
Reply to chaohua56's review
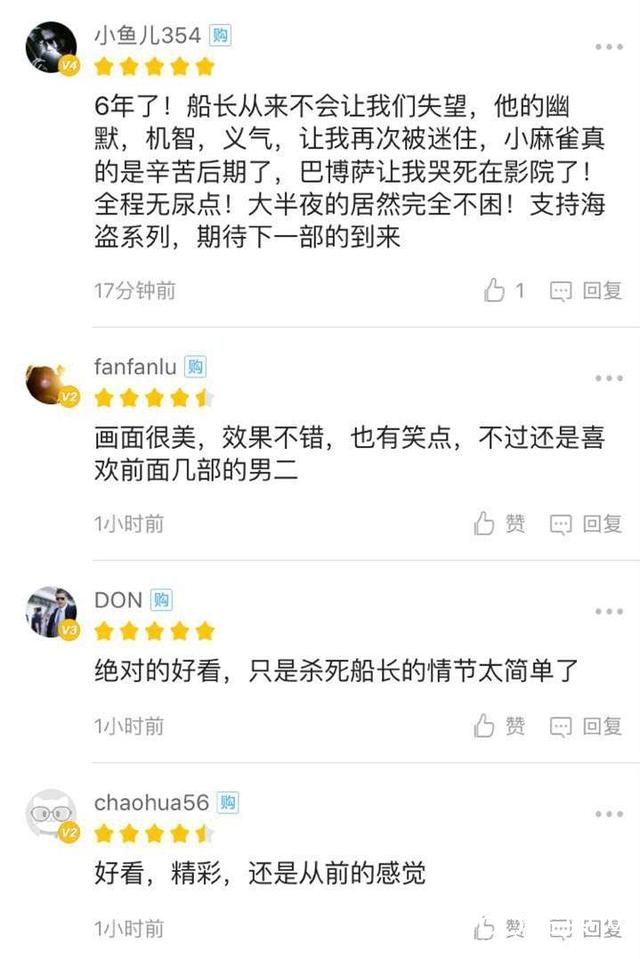pyautogui.click(x=586, y=929)
